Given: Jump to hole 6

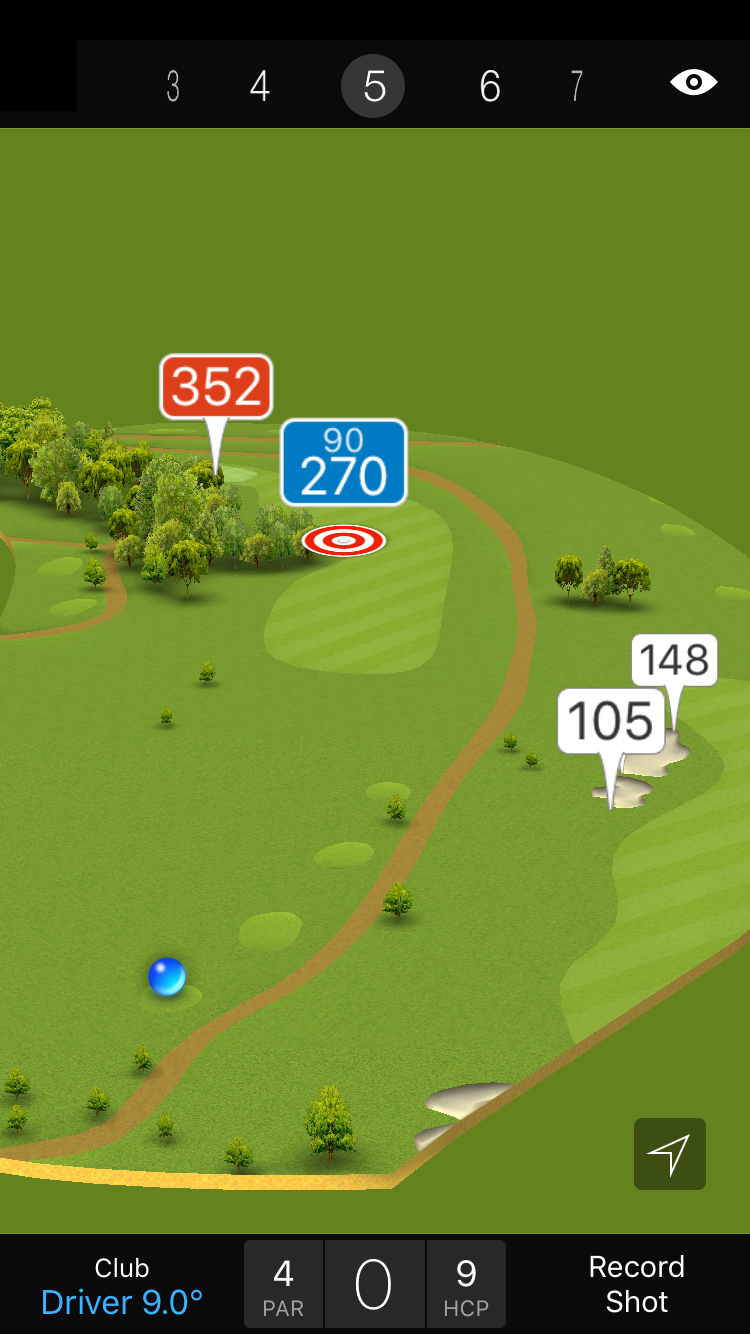Looking at the screenshot, I should point(489,87).
